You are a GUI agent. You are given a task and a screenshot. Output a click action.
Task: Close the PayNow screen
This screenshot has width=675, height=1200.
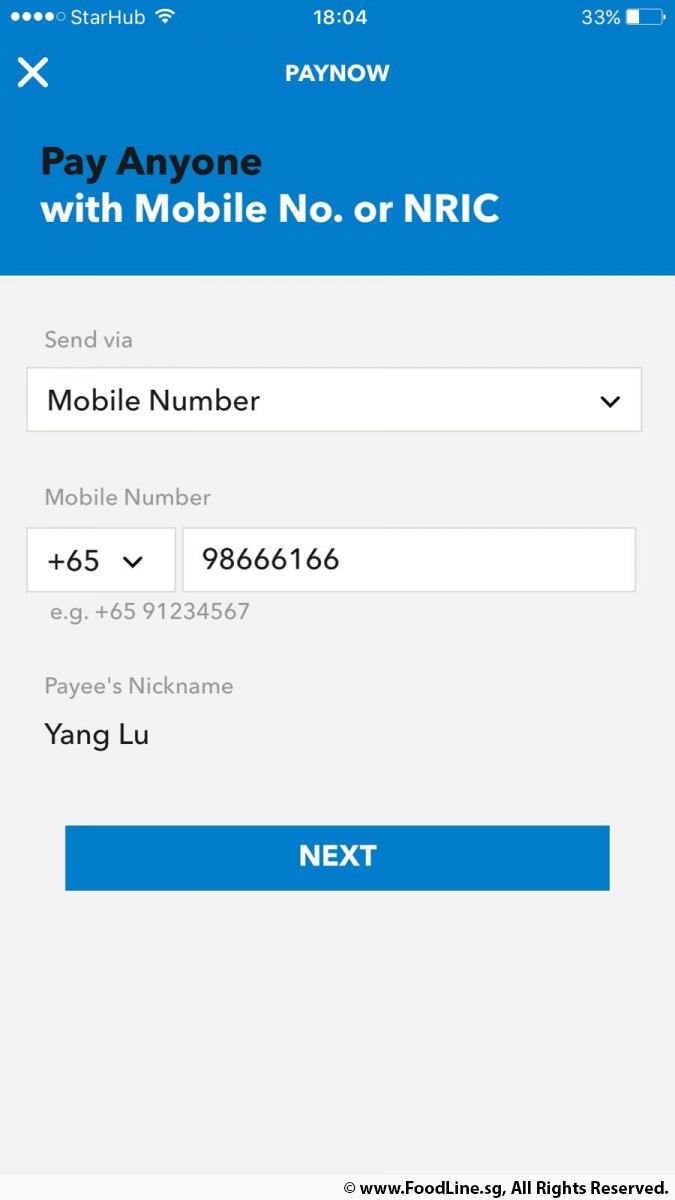33,72
